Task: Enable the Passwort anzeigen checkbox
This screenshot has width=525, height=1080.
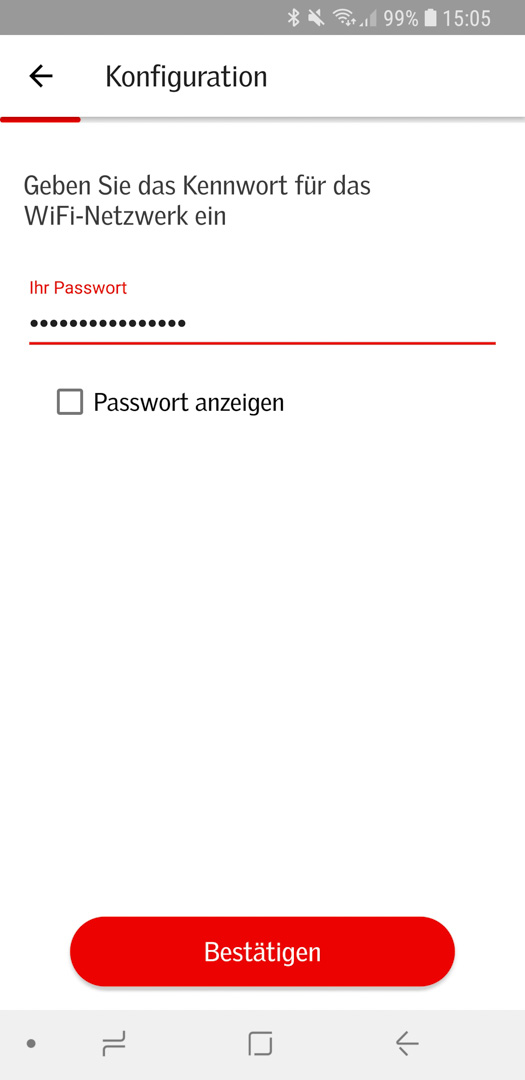Action: (70, 402)
